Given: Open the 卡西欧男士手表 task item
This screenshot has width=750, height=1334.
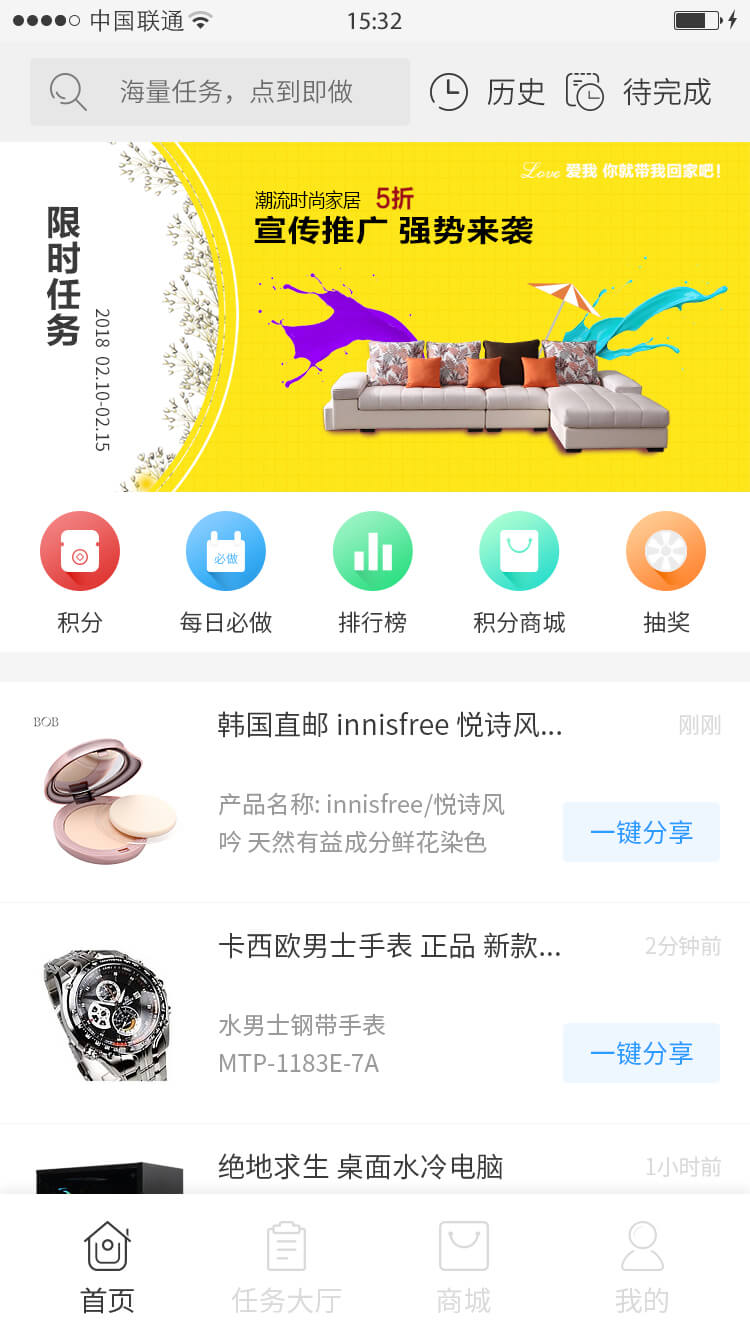Looking at the screenshot, I should point(390,946).
